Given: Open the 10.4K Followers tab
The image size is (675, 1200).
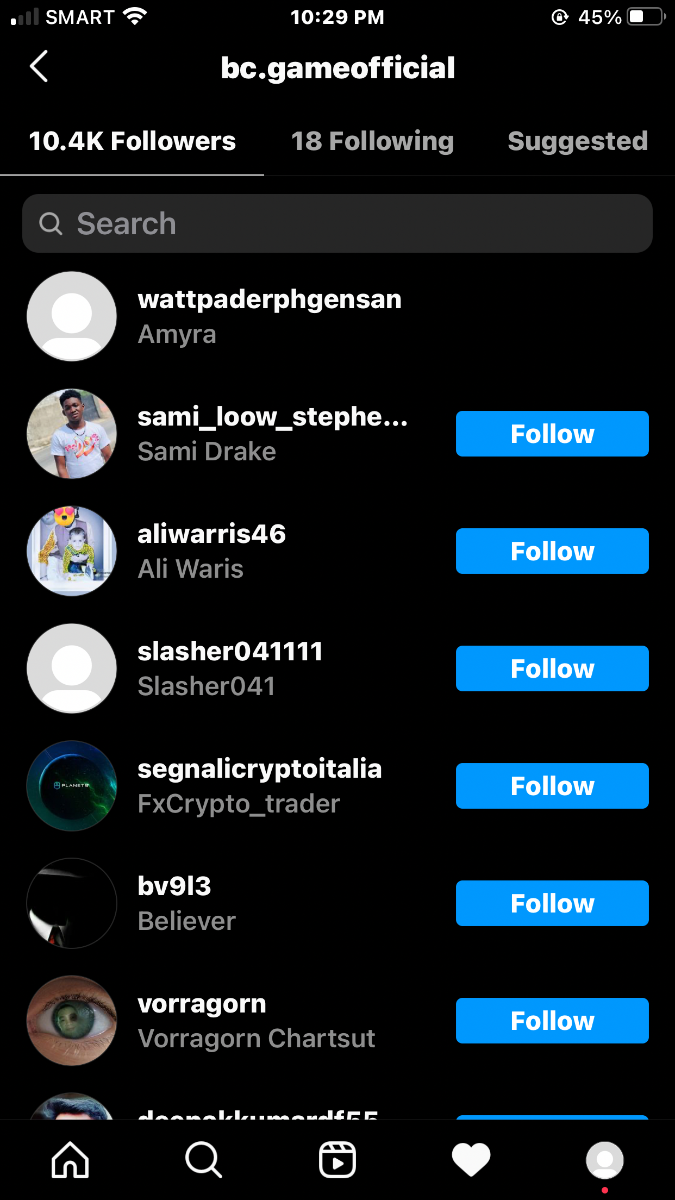Looking at the screenshot, I should [132, 141].
